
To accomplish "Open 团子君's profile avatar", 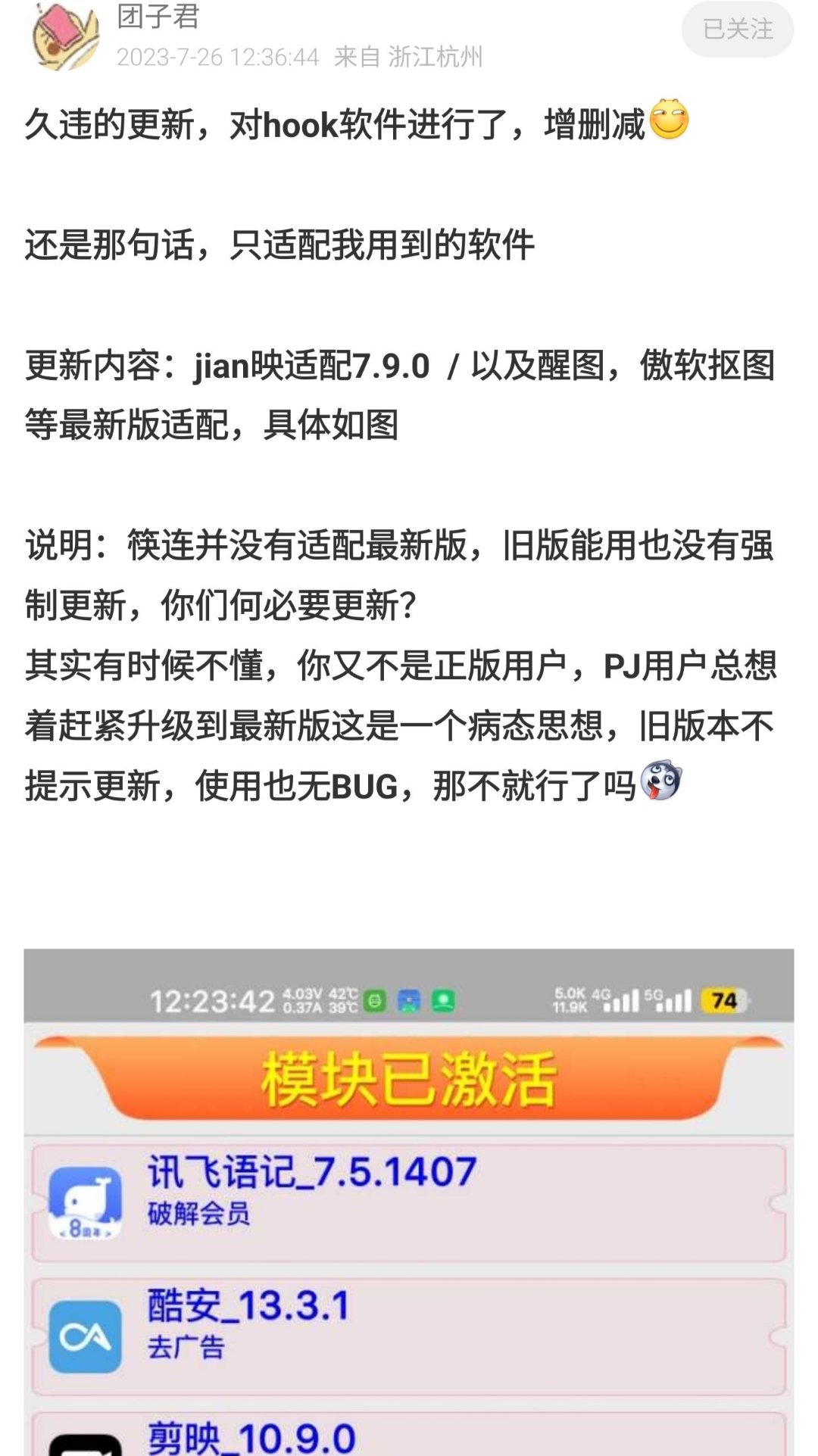I will point(66,36).
